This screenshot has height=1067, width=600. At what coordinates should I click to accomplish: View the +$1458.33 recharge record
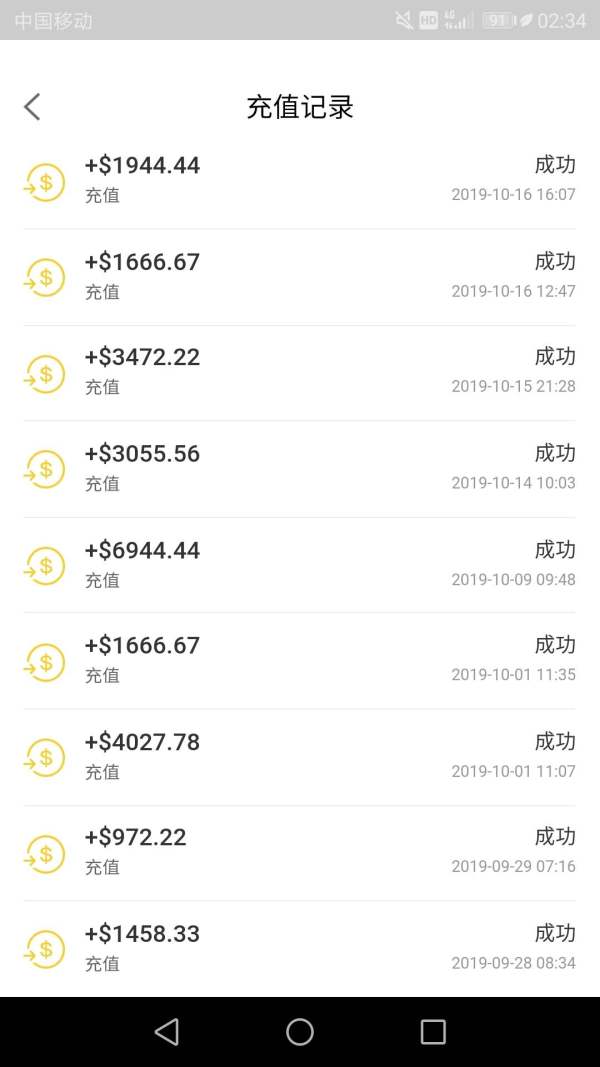coord(300,949)
